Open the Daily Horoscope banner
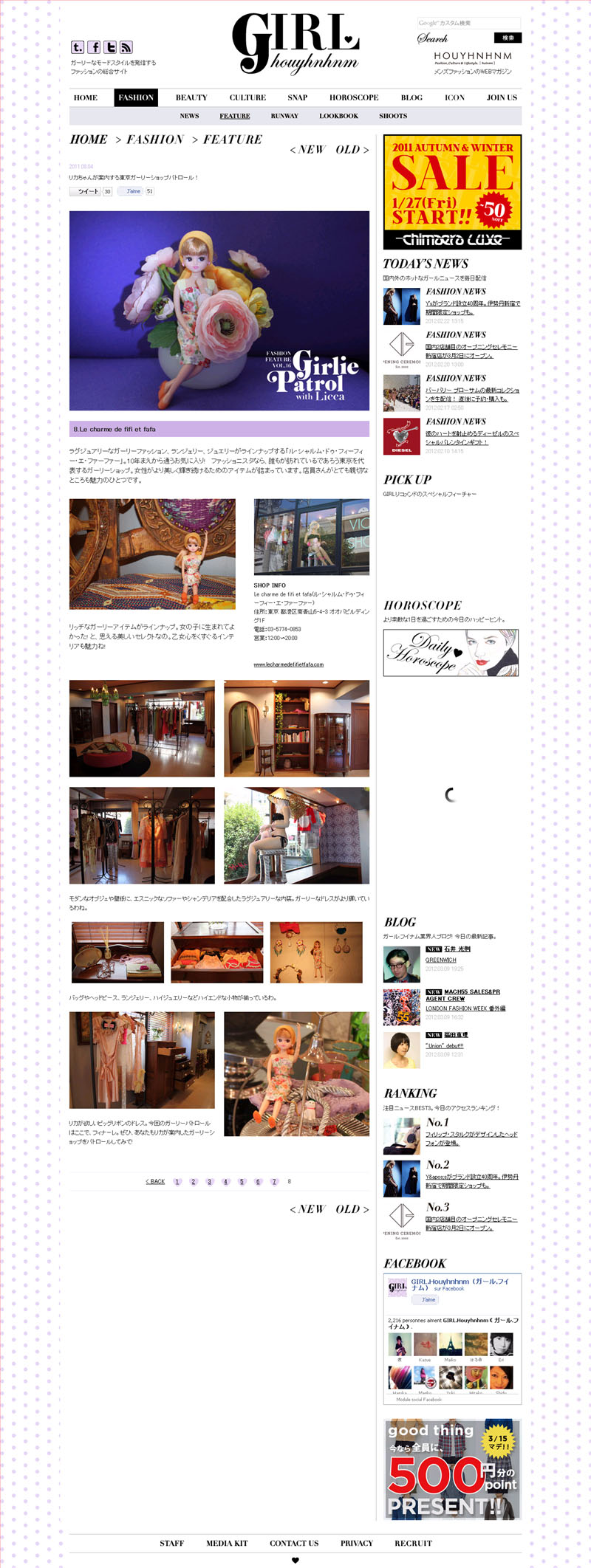This screenshot has width=591, height=1568. (451, 653)
